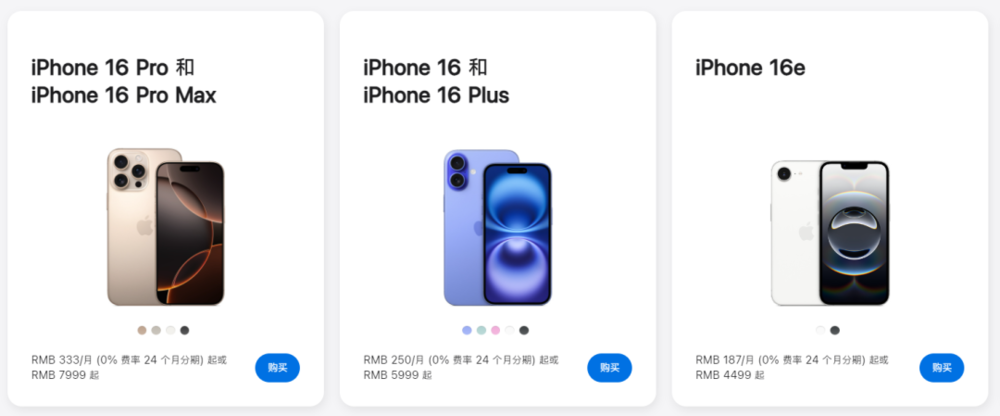Select the black swatch under iPhone 16
This screenshot has width=1000, height=416.
tap(524, 330)
